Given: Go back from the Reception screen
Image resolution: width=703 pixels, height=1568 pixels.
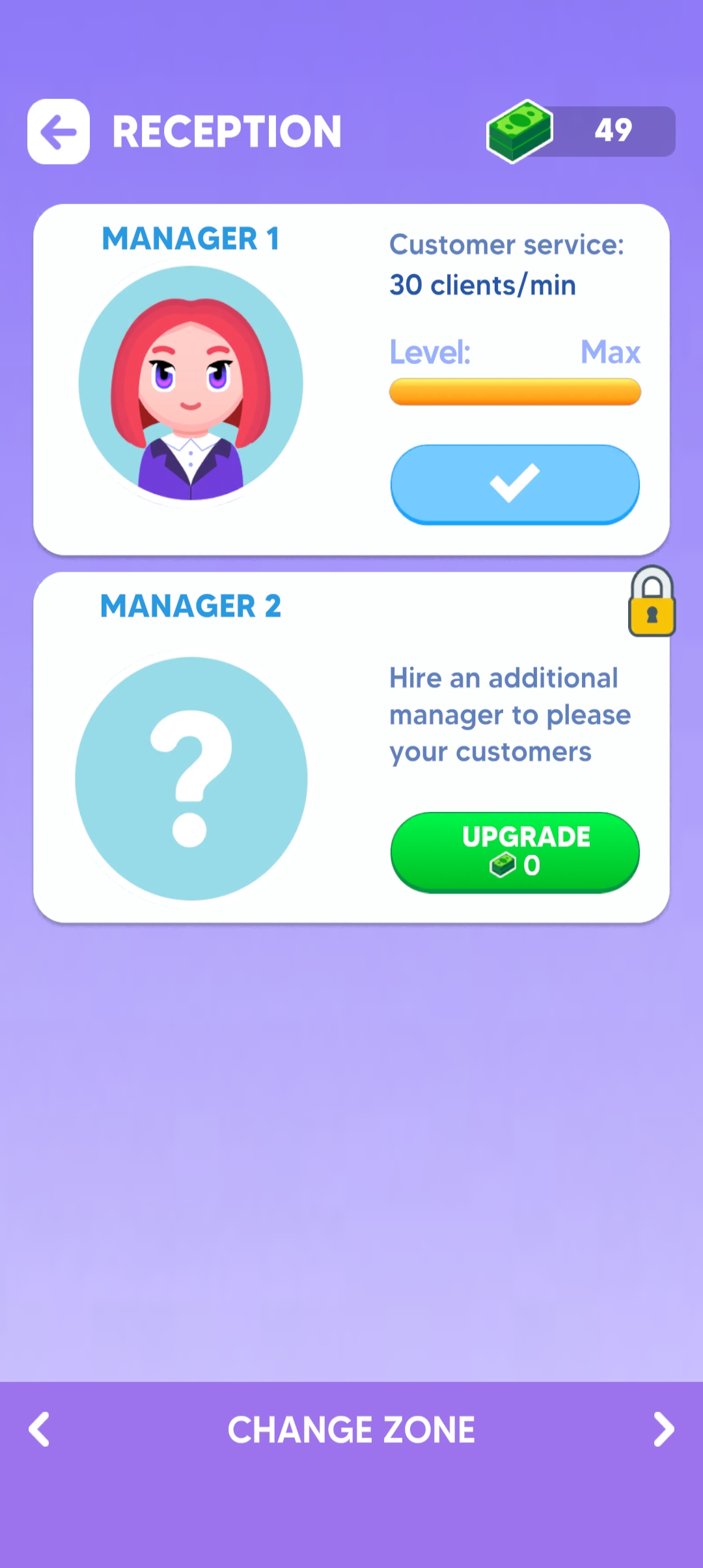Looking at the screenshot, I should [x=59, y=132].
